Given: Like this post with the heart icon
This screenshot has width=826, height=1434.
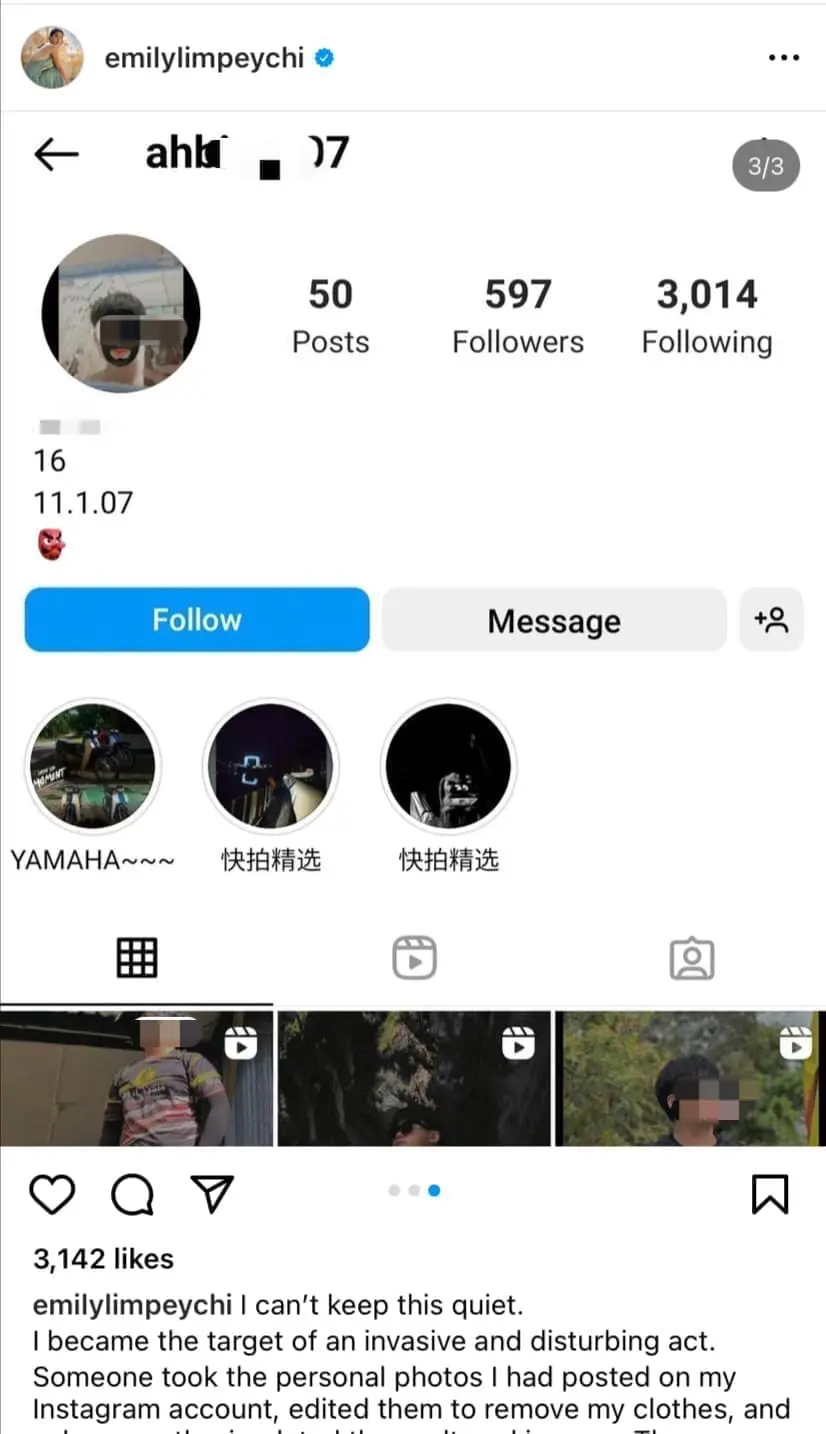Looking at the screenshot, I should coord(52,1194).
